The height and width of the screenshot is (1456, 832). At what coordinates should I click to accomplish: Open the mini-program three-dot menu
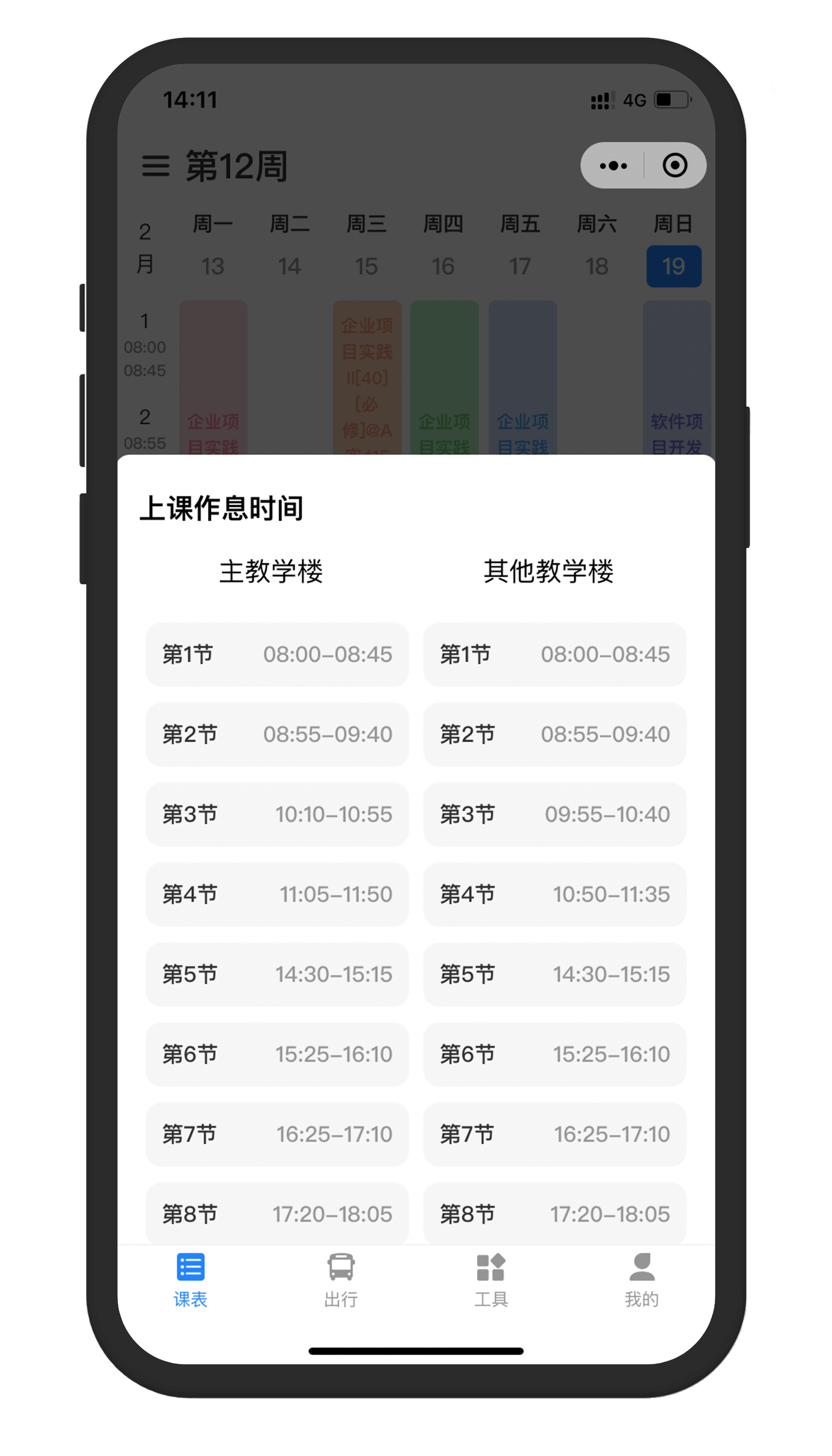coord(613,166)
